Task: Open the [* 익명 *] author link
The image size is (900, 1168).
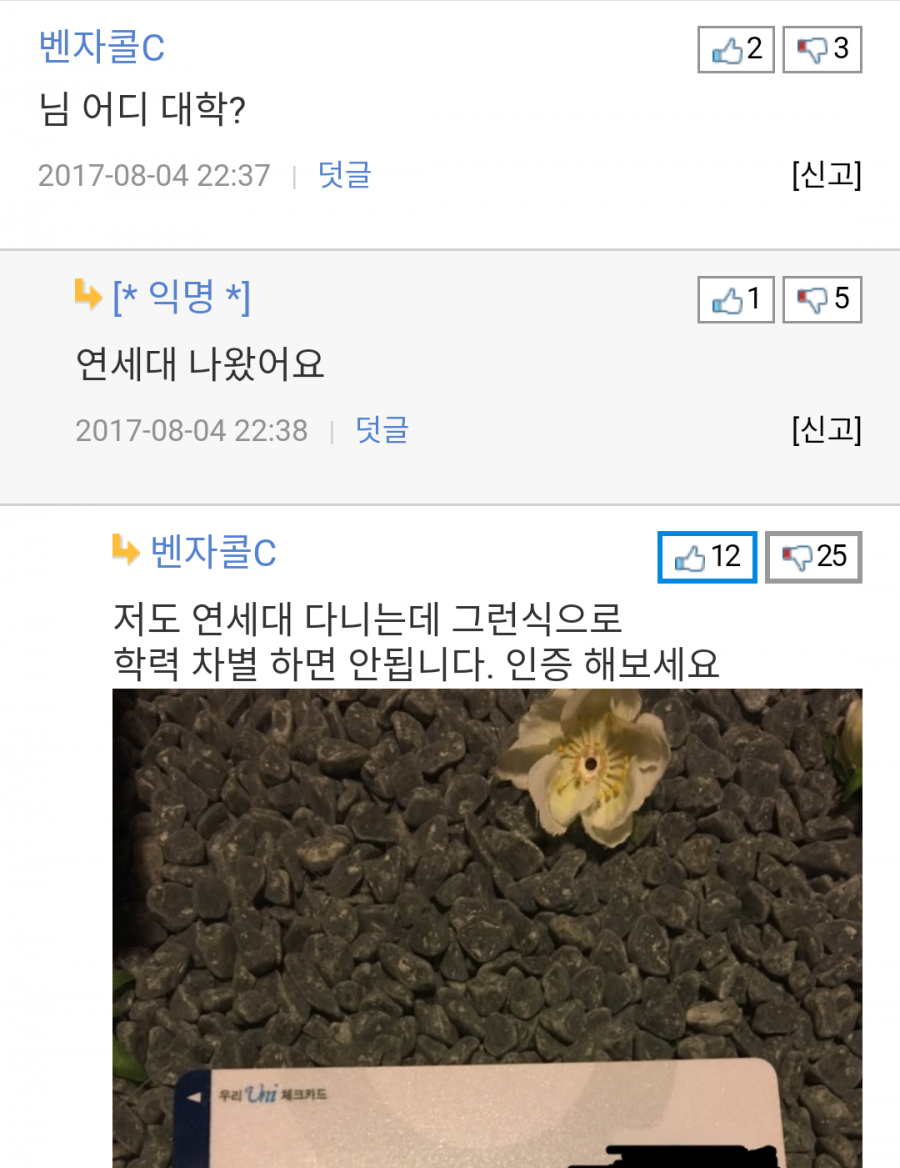Action: tap(181, 297)
